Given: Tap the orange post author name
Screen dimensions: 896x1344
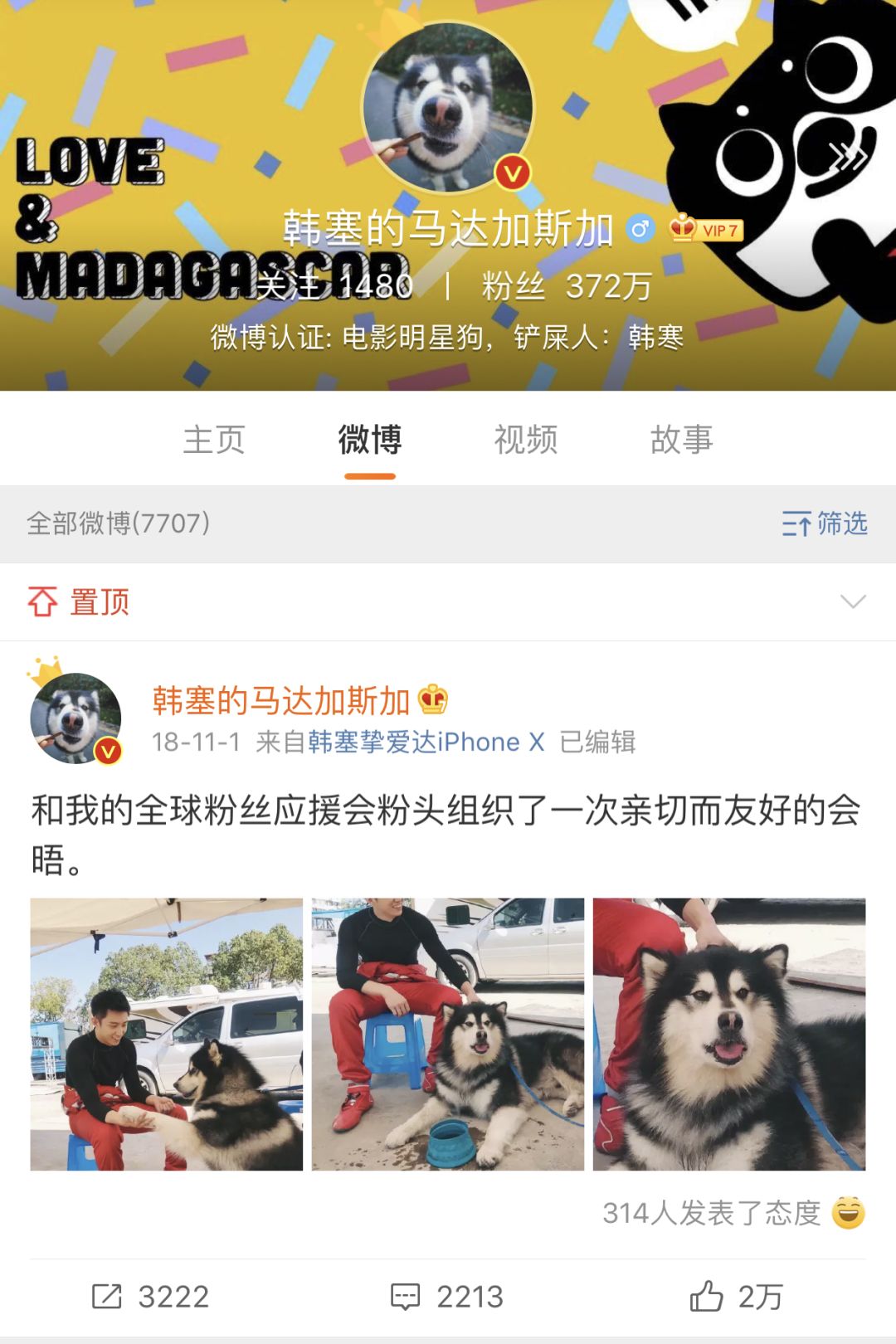Looking at the screenshot, I should coord(280,701).
